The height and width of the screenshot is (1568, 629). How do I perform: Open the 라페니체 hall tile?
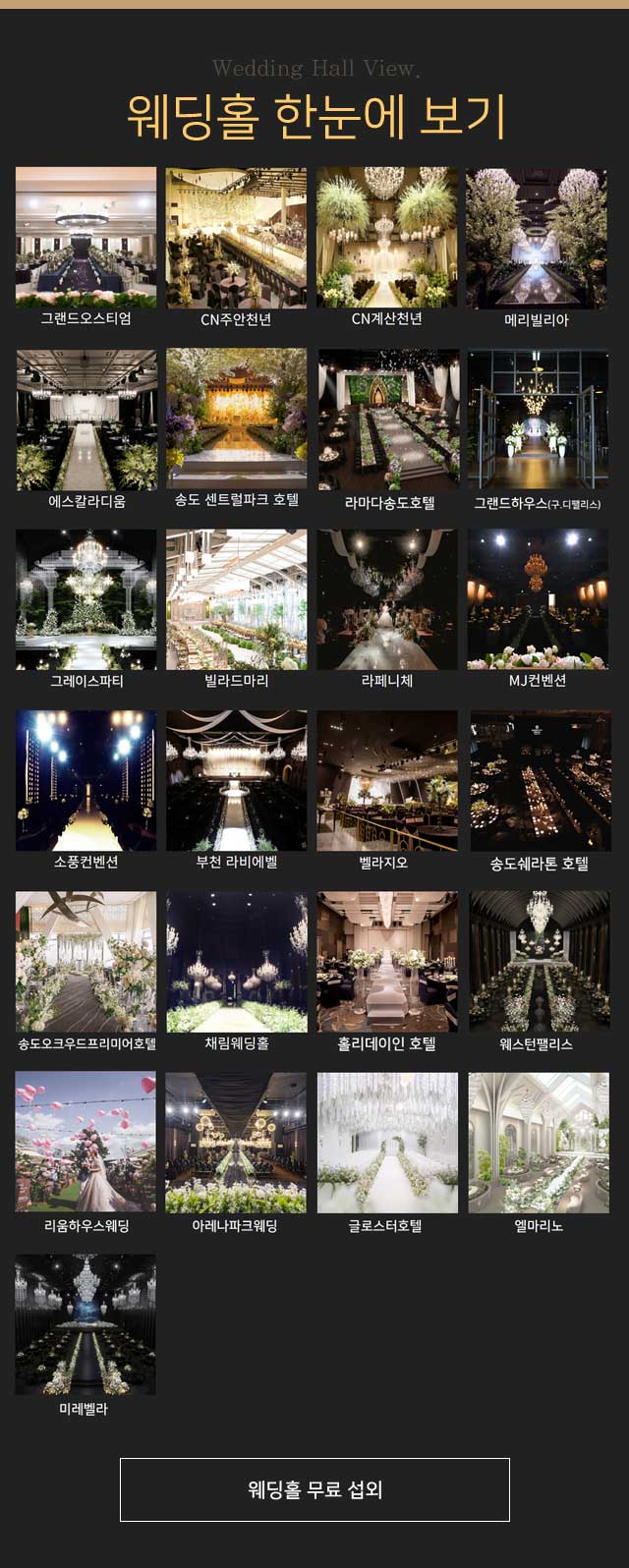coord(387,599)
